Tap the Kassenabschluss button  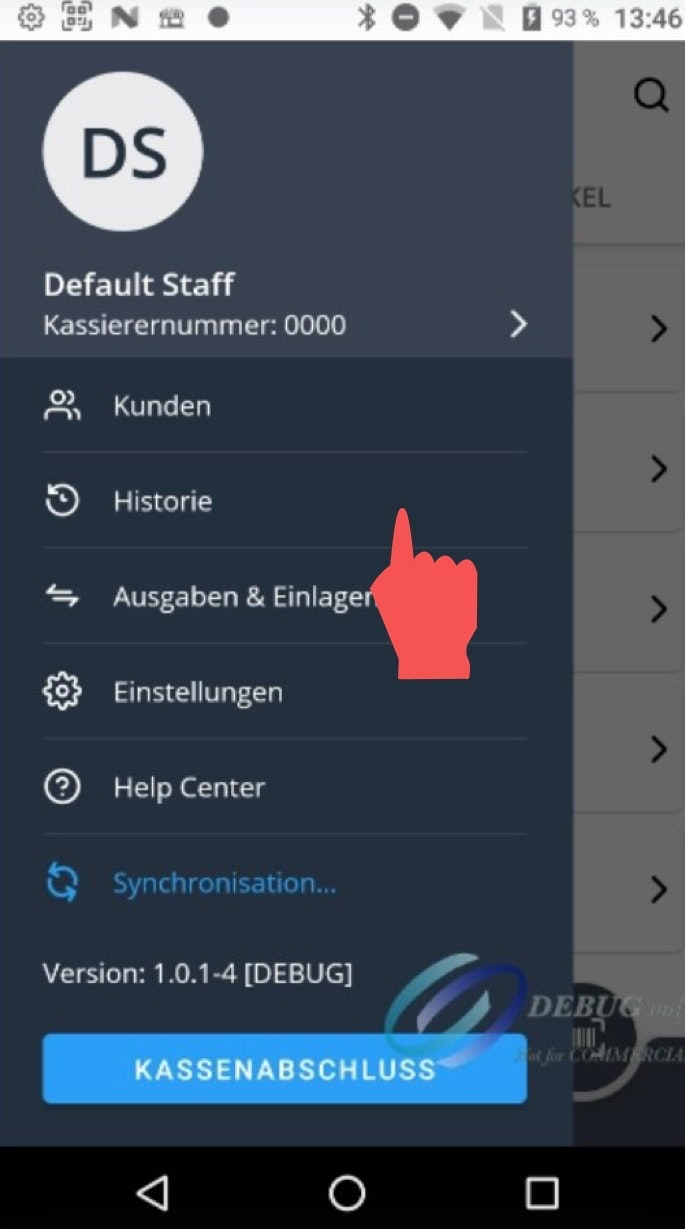pos(284,1069)
